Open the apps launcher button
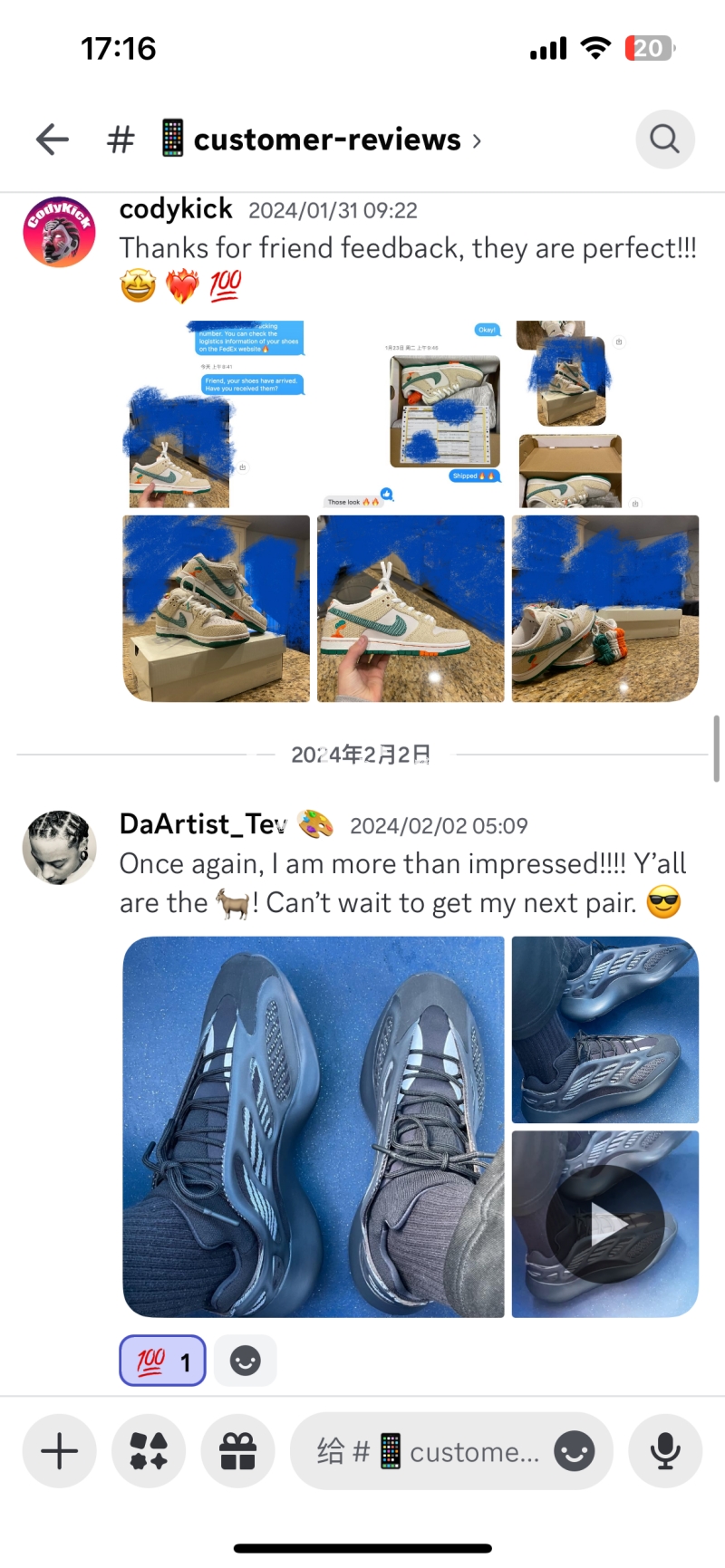This screenshot has width=725, height=1568. pyautogui.click(x=149, y=1451)
